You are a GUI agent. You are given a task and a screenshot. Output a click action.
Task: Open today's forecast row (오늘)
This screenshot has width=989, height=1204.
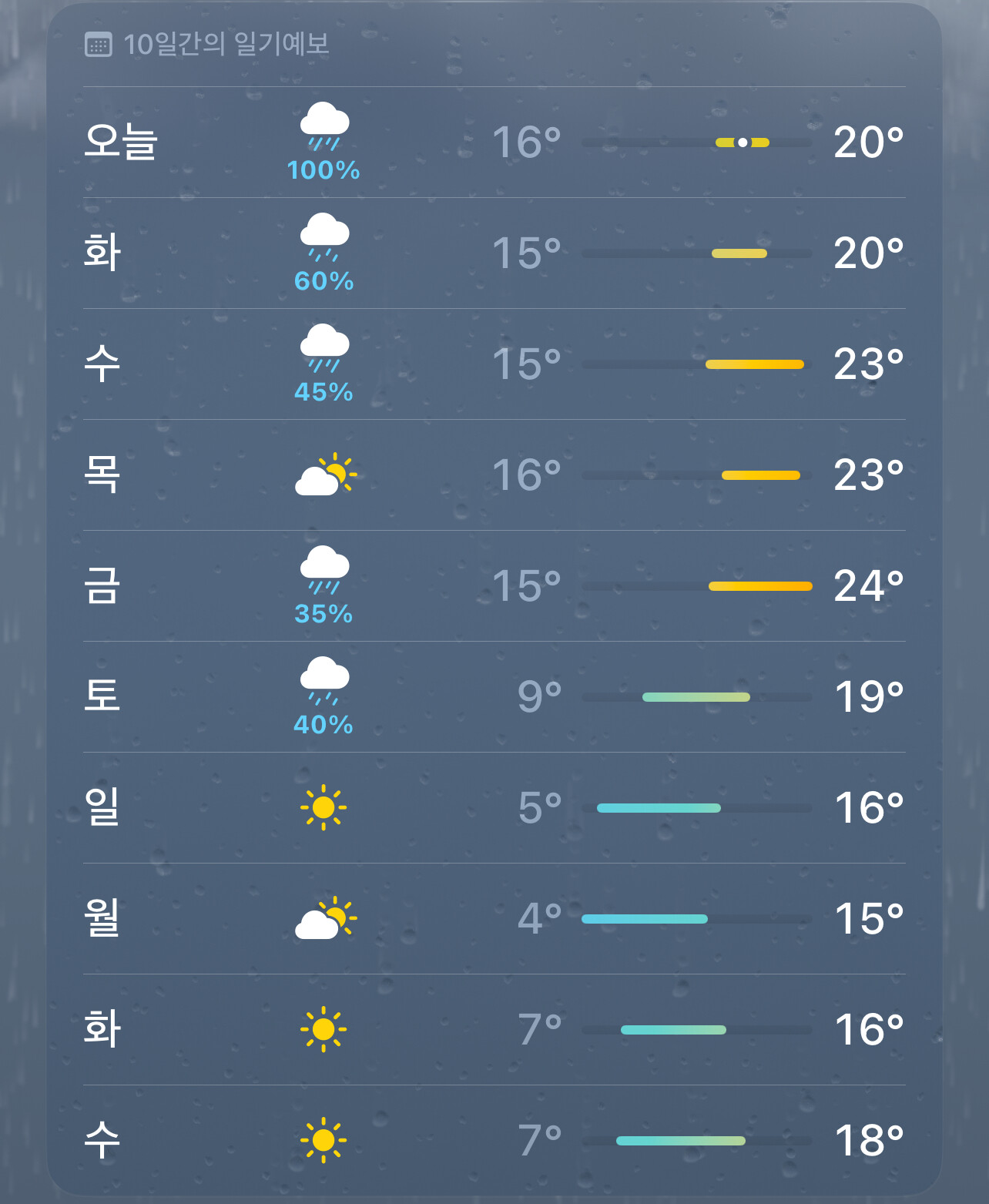click(x=494, y=143)
